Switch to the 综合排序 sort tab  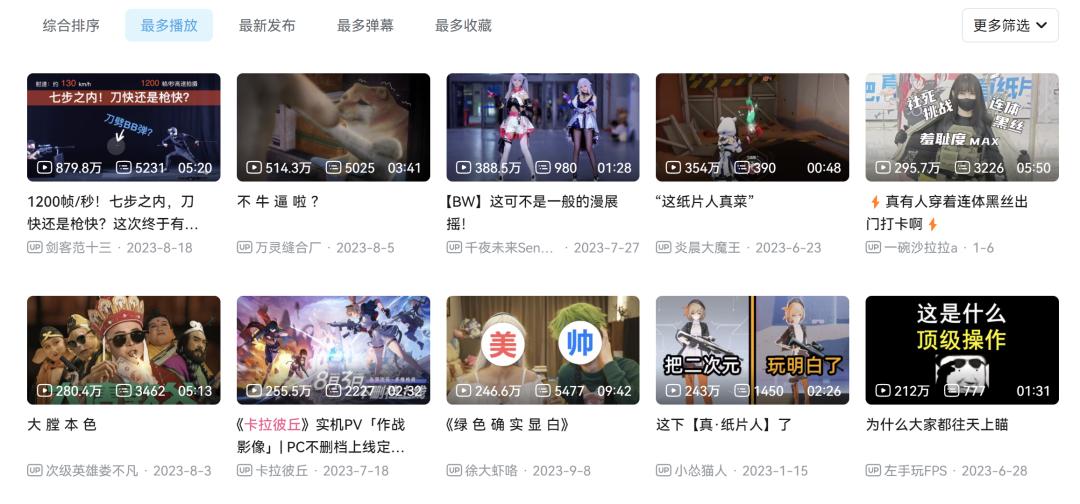tap(71, 26)
